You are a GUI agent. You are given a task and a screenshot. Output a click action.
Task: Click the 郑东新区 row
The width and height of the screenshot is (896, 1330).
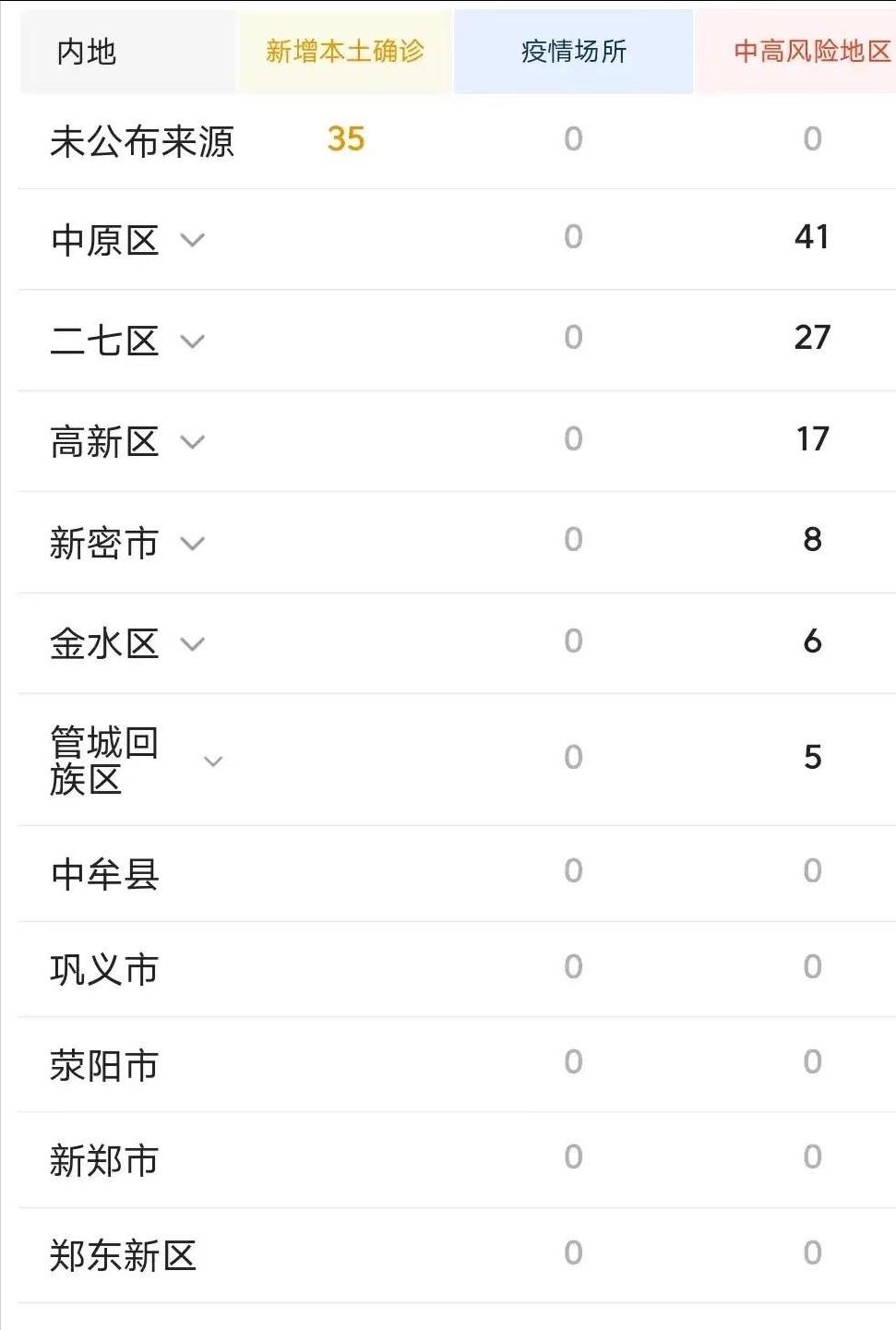[123, 1253]
